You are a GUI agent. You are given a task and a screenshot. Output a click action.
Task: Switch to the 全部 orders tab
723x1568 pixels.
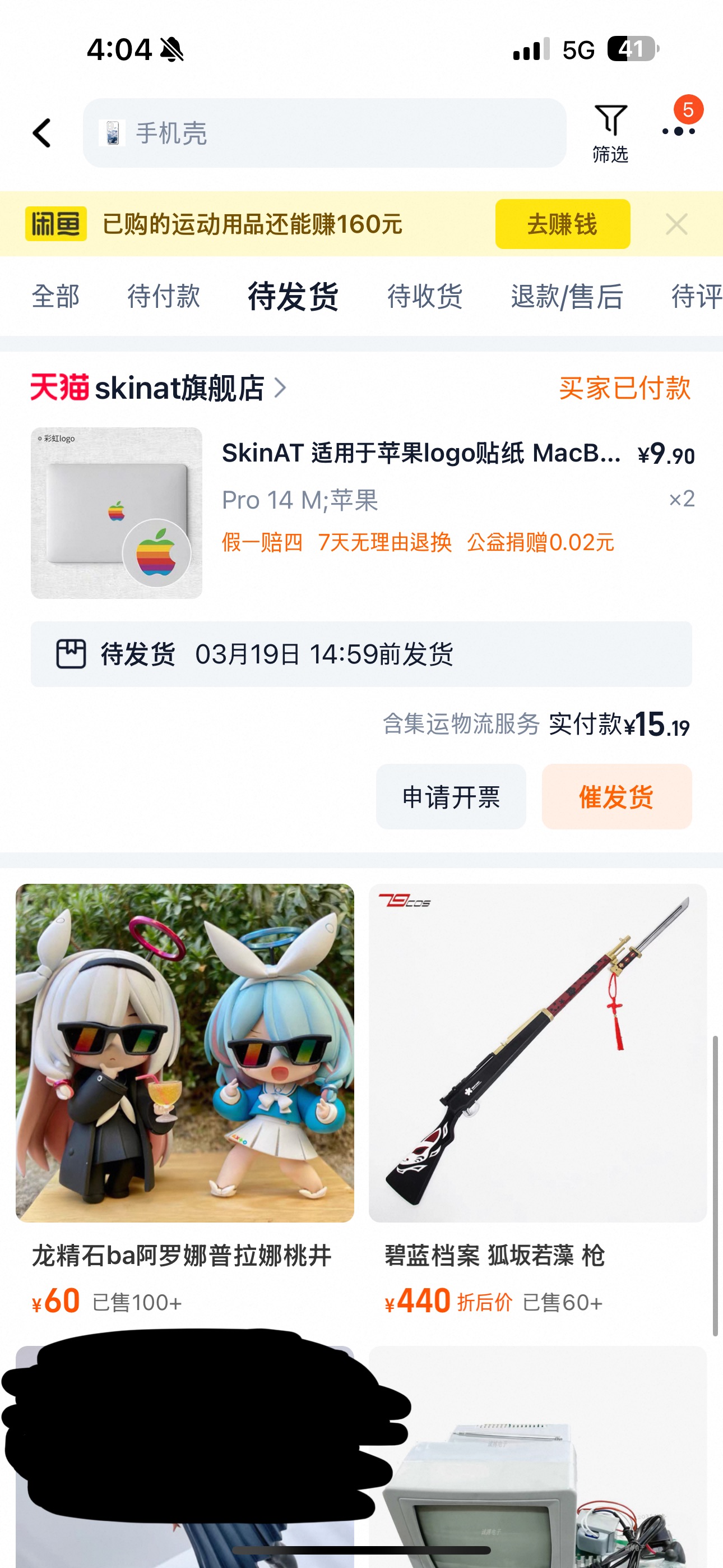tap(55, 297)
